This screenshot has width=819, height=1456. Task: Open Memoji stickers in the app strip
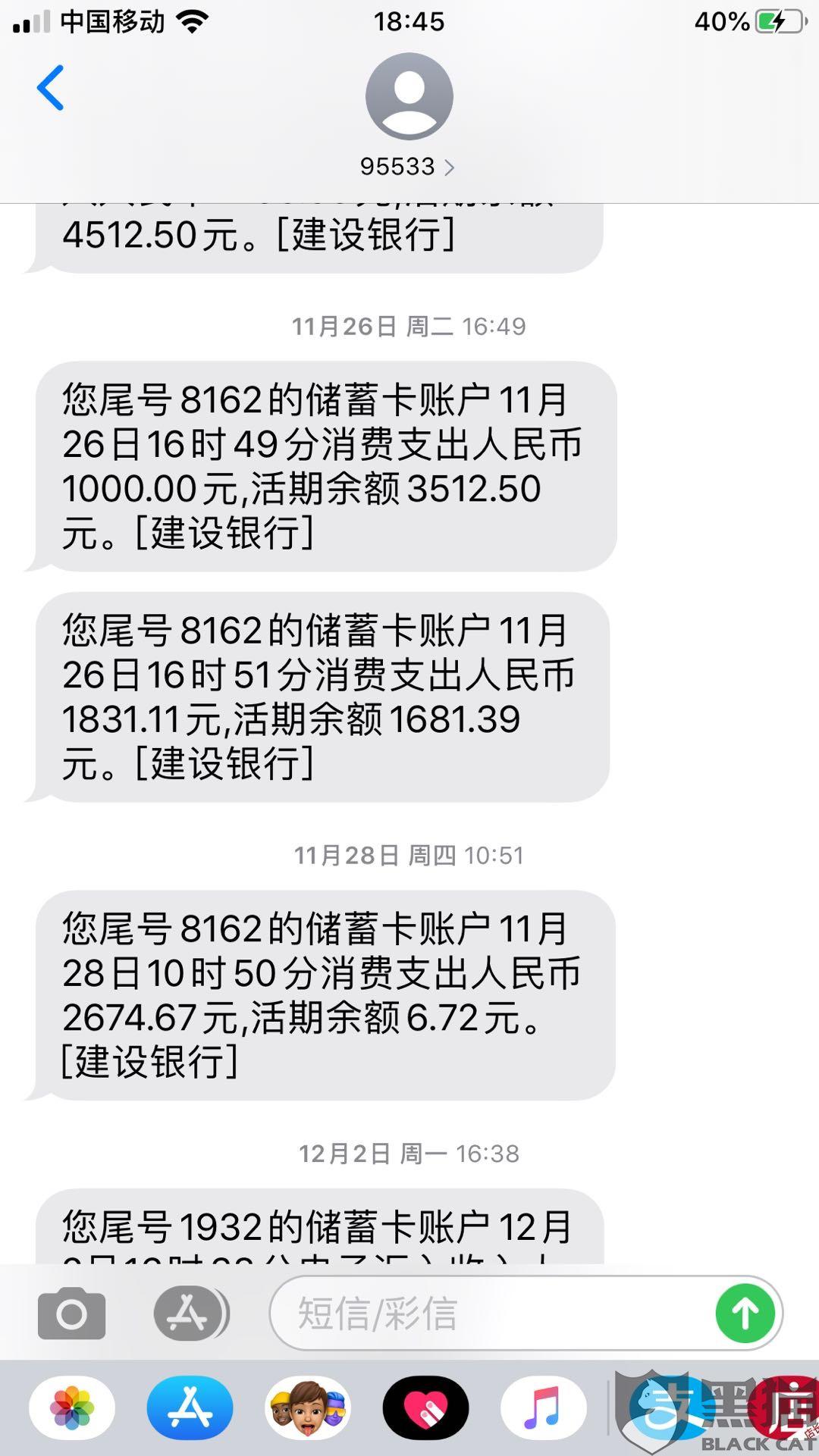[x=308, y=1408]
